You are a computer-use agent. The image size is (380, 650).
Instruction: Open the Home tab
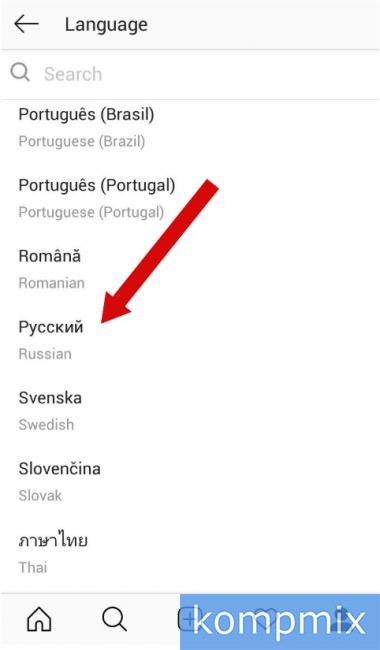[39, 620]
